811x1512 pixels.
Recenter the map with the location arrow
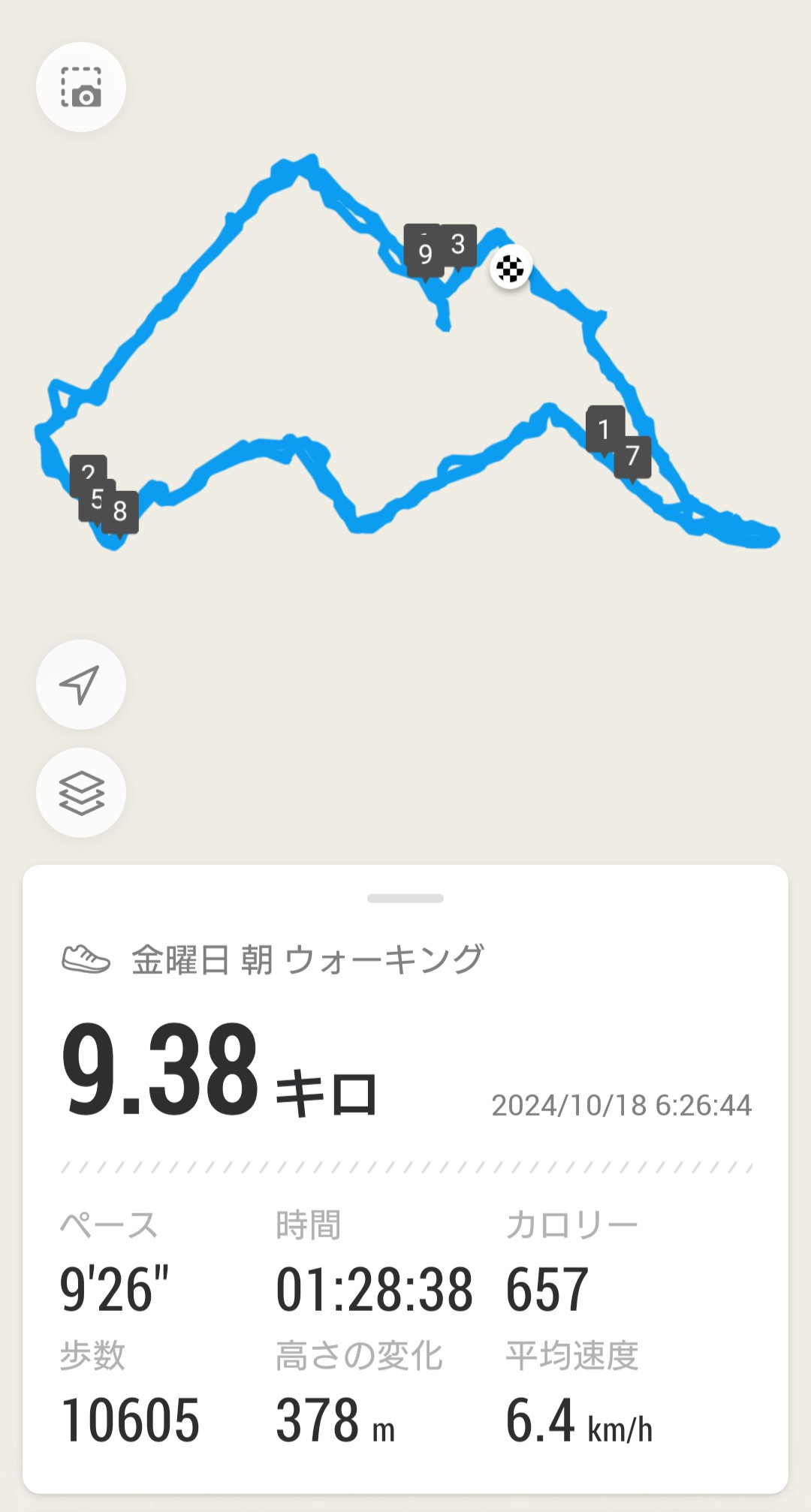[x=81, y=684]
